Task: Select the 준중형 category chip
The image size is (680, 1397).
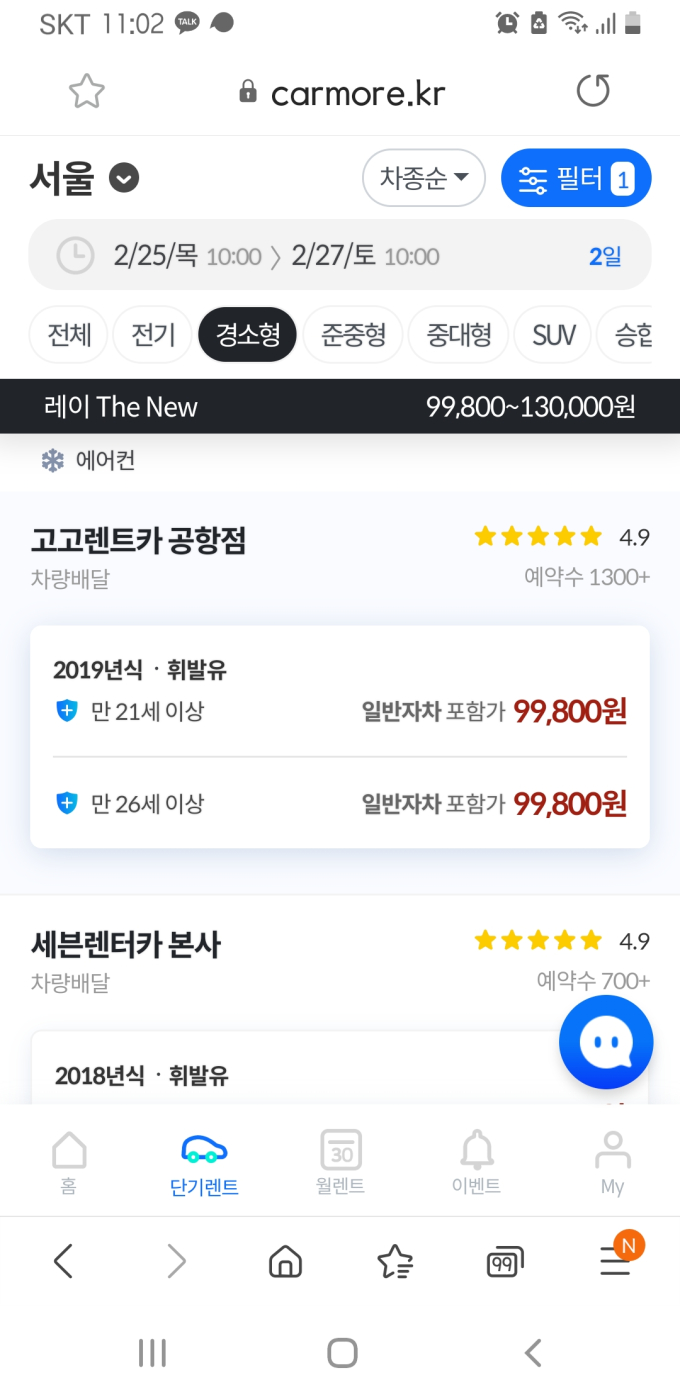Action: (353, 334)
